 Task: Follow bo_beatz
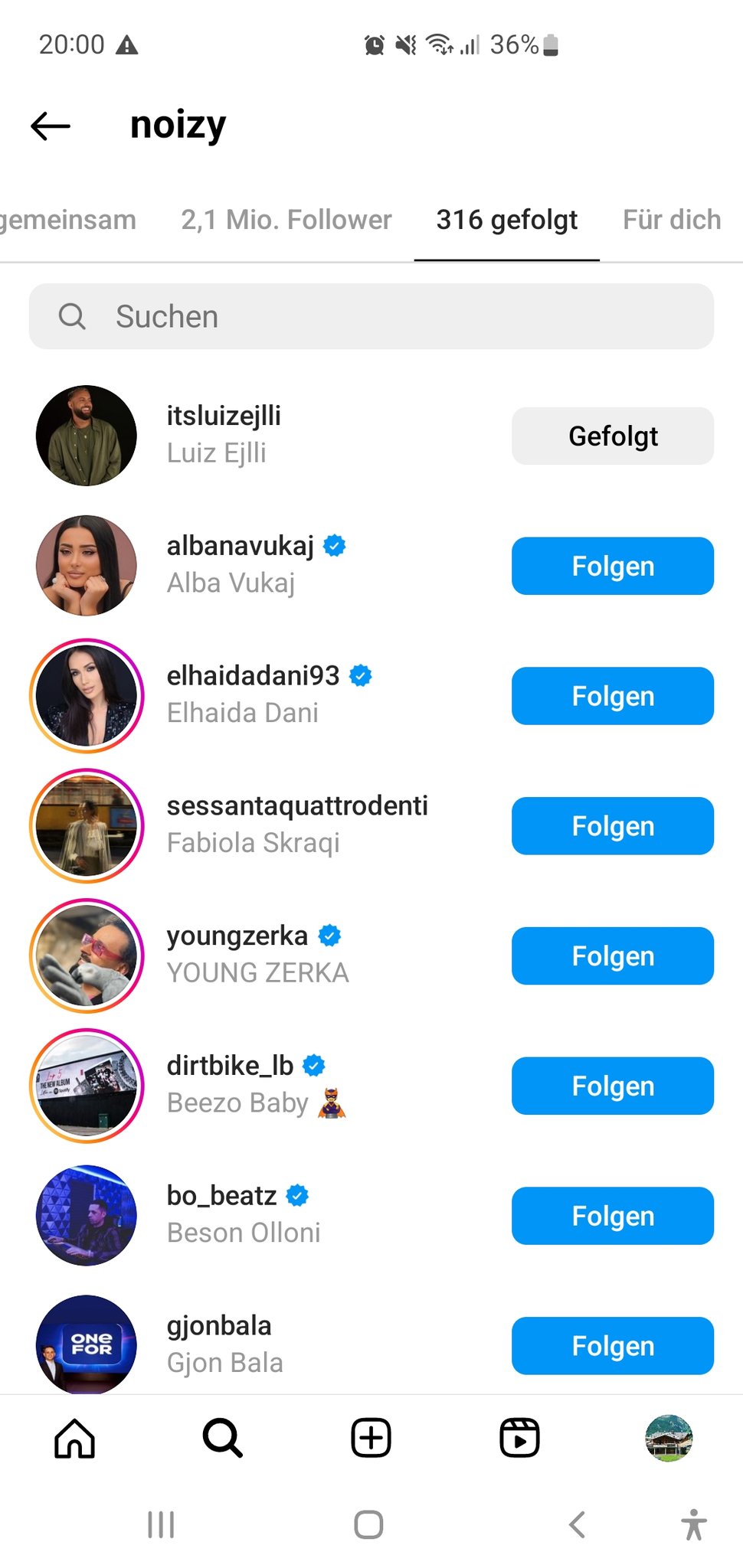tap(612, 1217)
